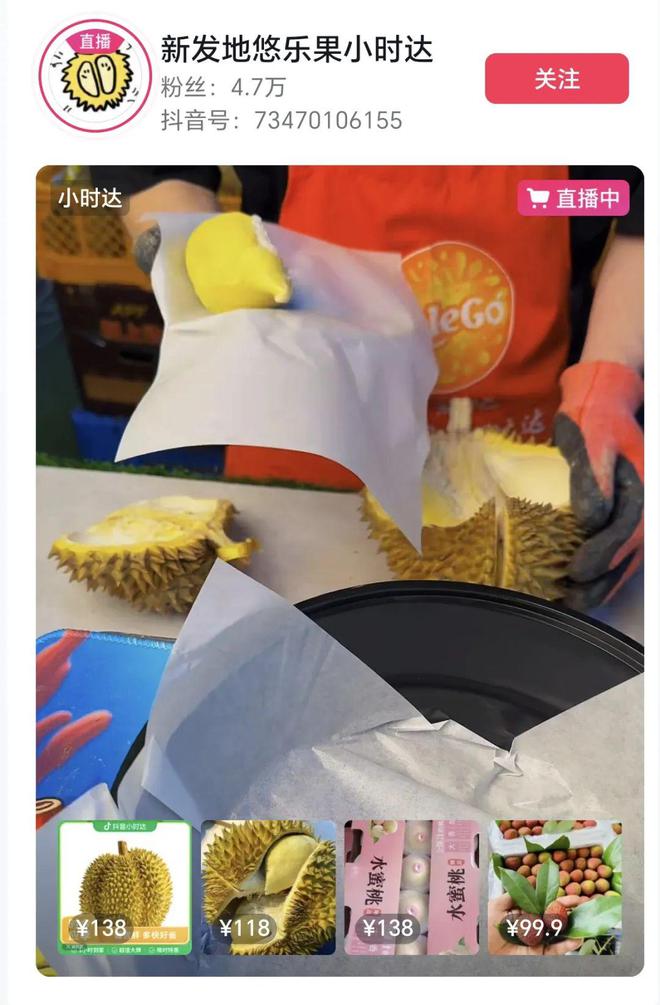The height and width of the screenshot is (1005, 660).
Task: Follow the account with the 关注 button
Action: click(x=556, y=79)
